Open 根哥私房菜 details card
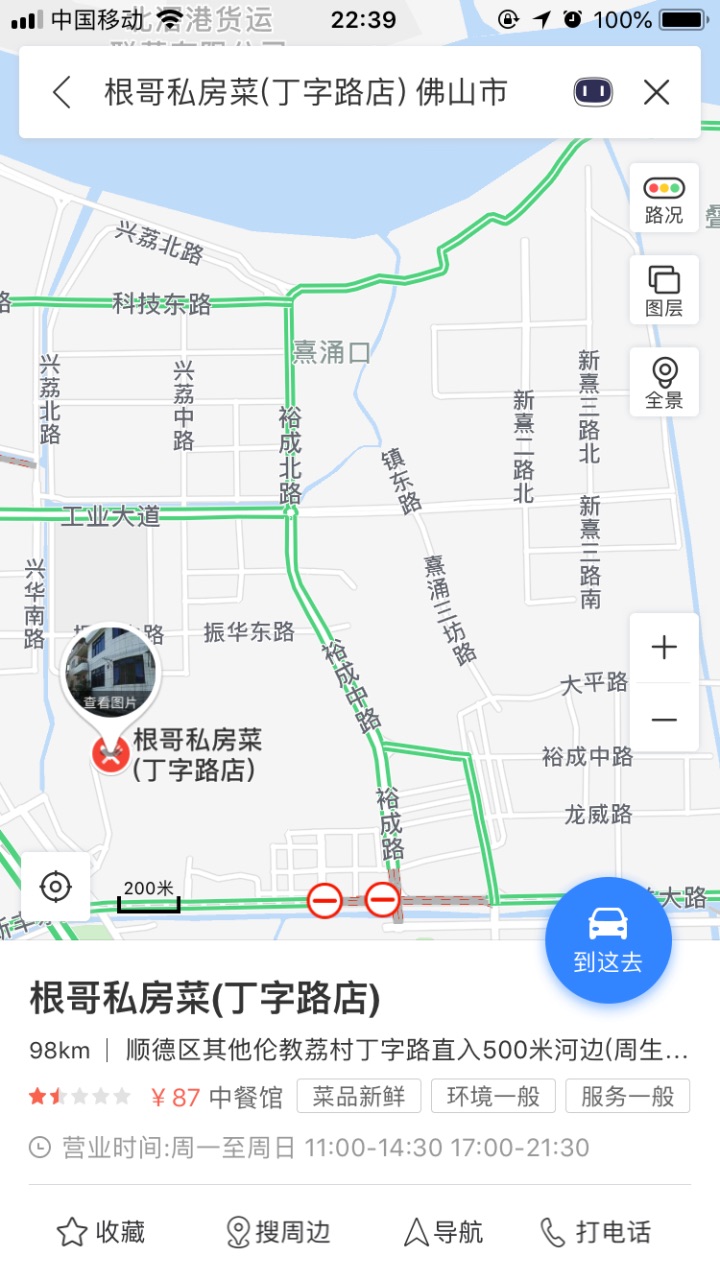Viewport: 720px width, 1280px height. click(205, 998)
